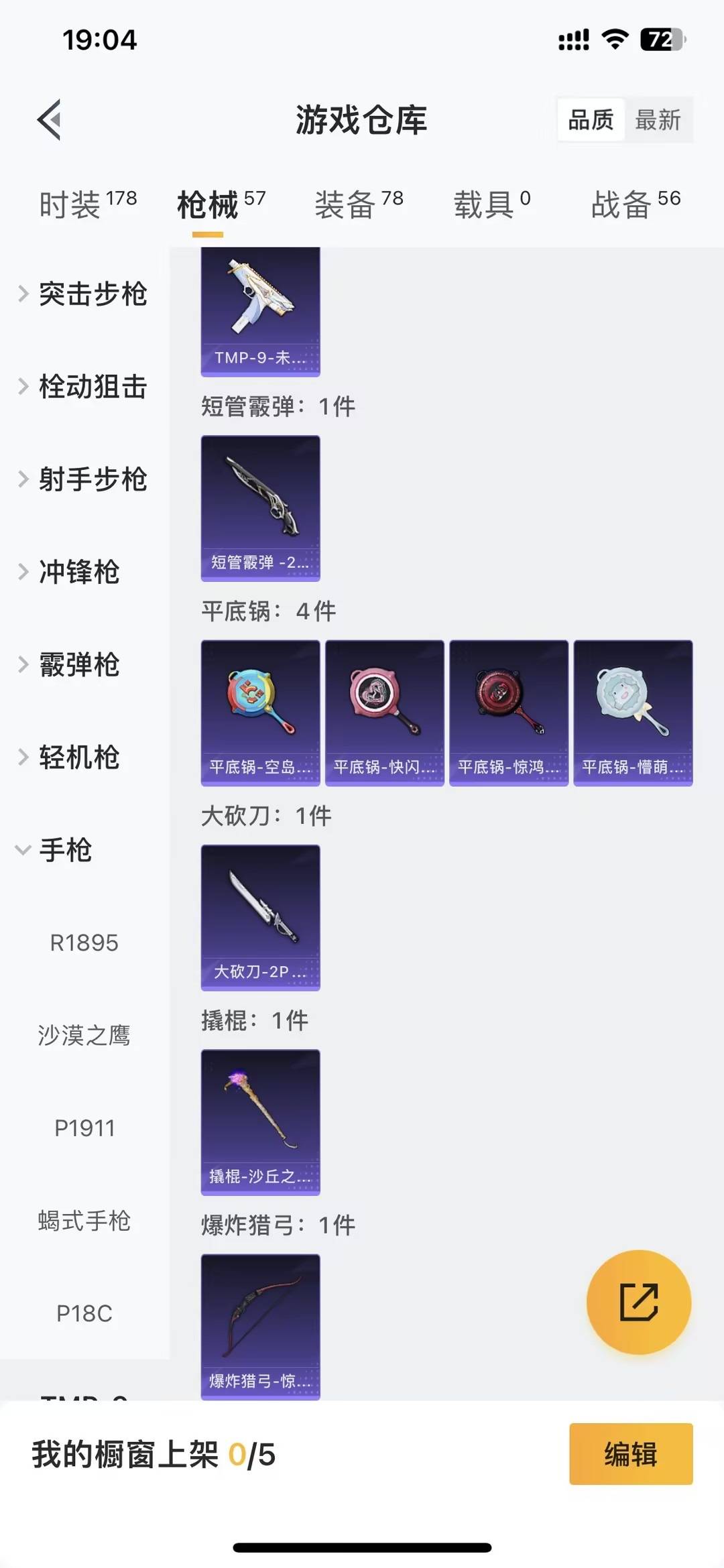
Task: Switch sorting to 最新 newest mode
Action: click(660, 119)
